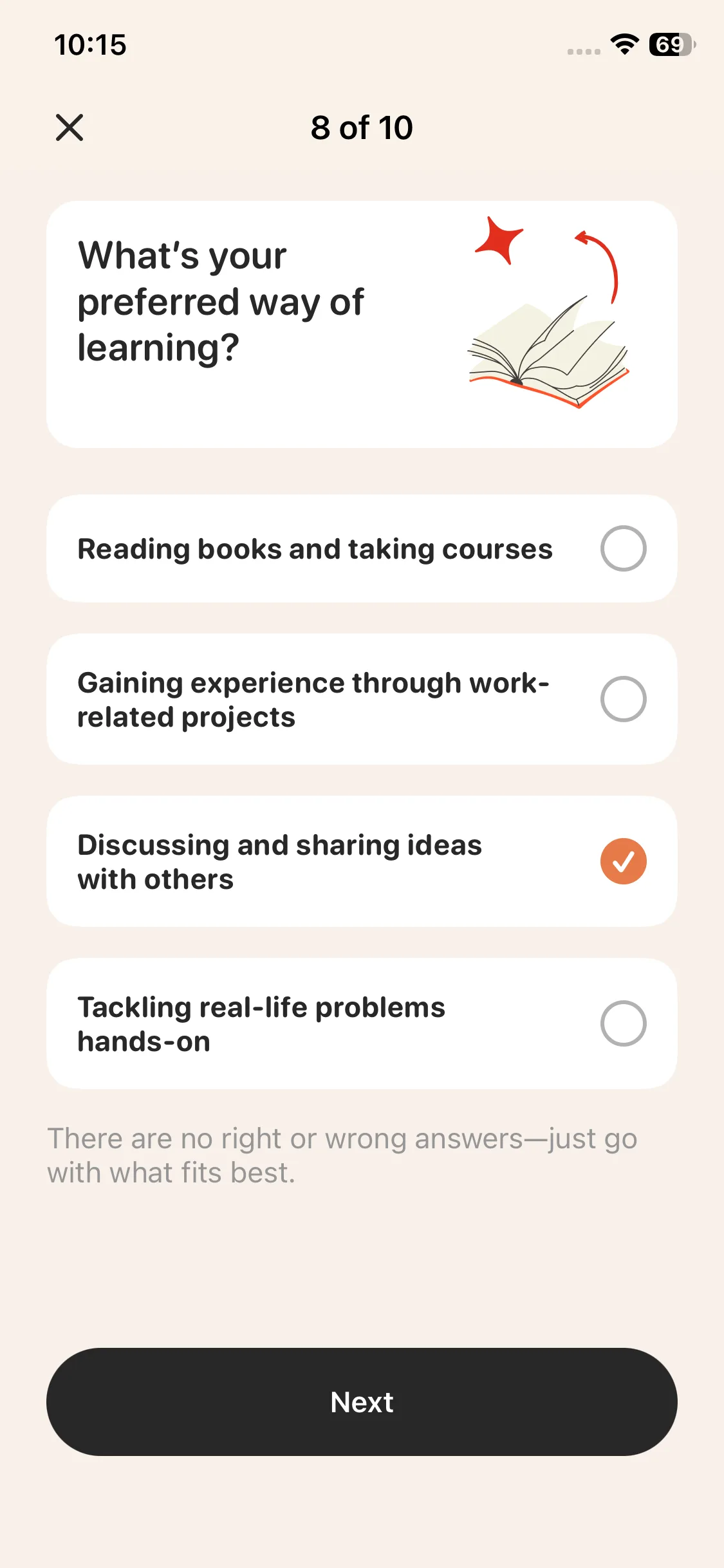Continue with the Next button

(x=362, y=1402)
